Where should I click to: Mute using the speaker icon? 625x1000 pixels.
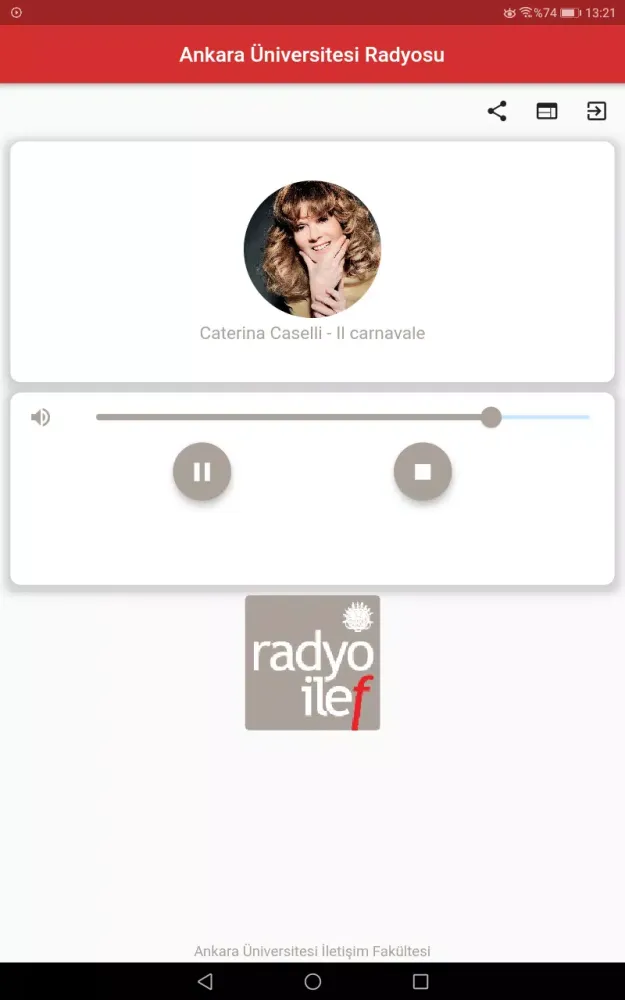click(x=40, y=417)
